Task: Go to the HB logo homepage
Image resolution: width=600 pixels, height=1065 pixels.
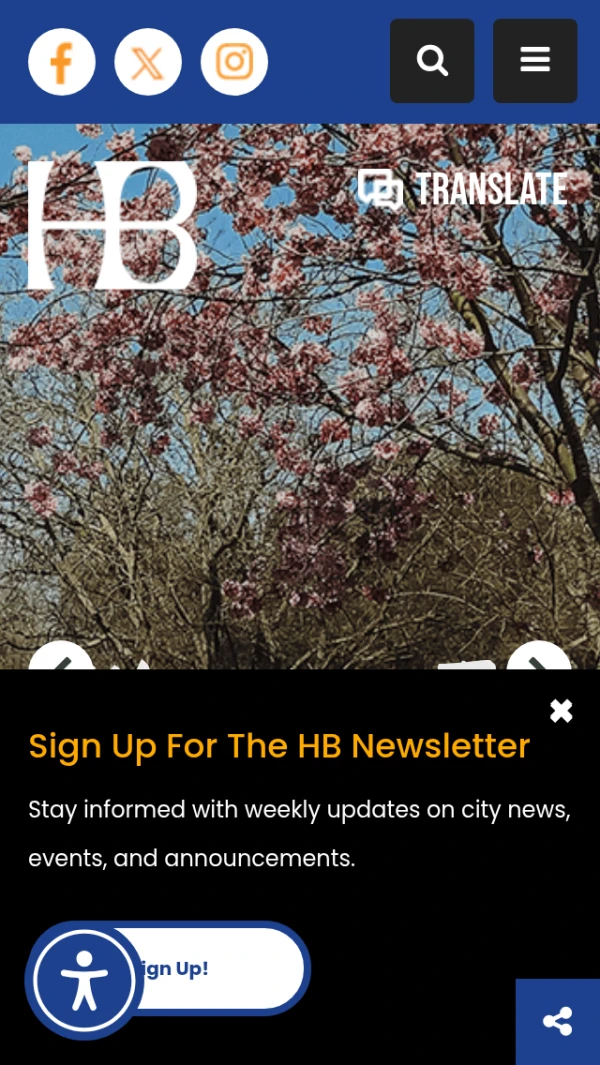Action: (112, 225)
